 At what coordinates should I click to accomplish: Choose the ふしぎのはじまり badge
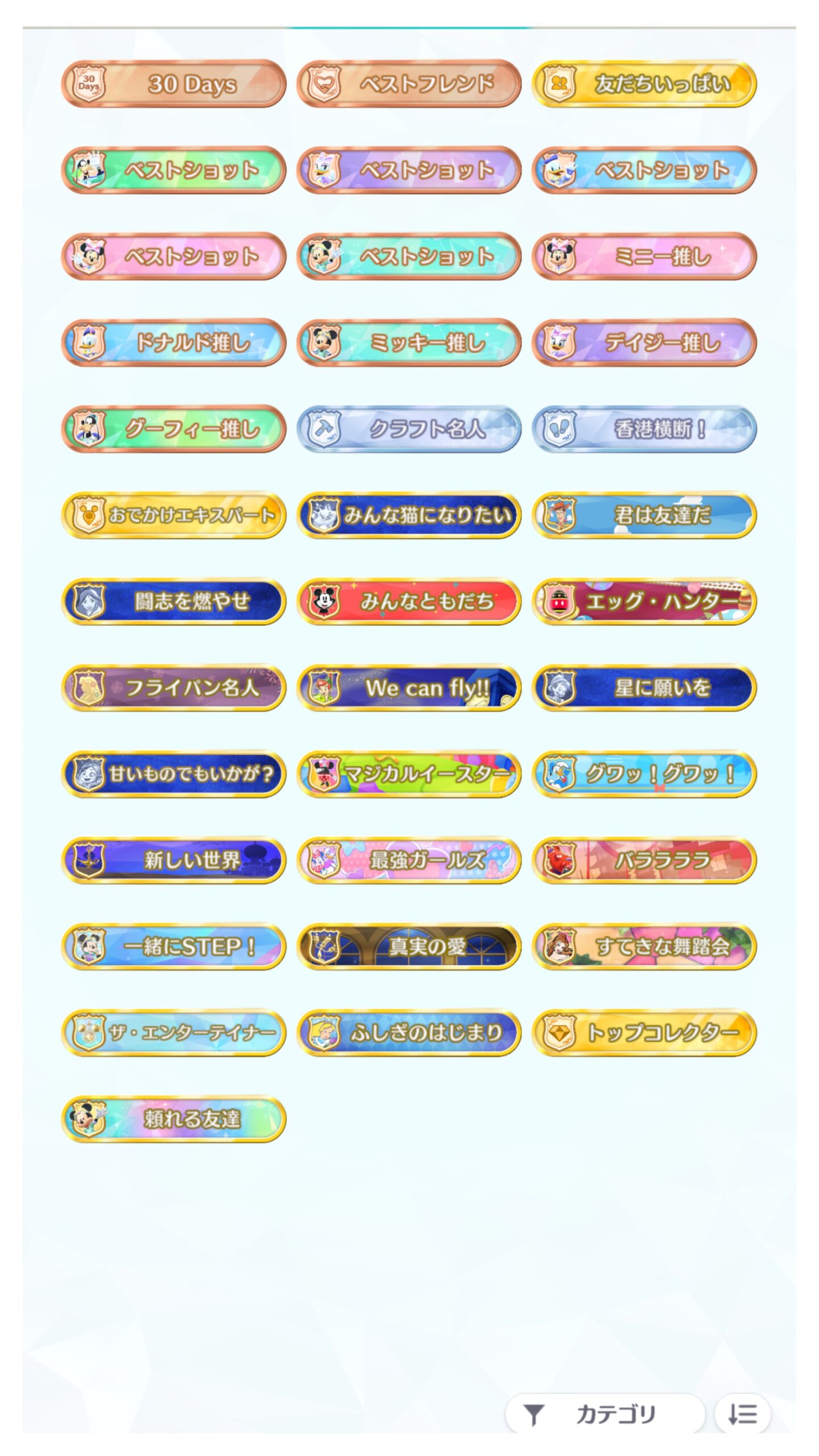409,1033
